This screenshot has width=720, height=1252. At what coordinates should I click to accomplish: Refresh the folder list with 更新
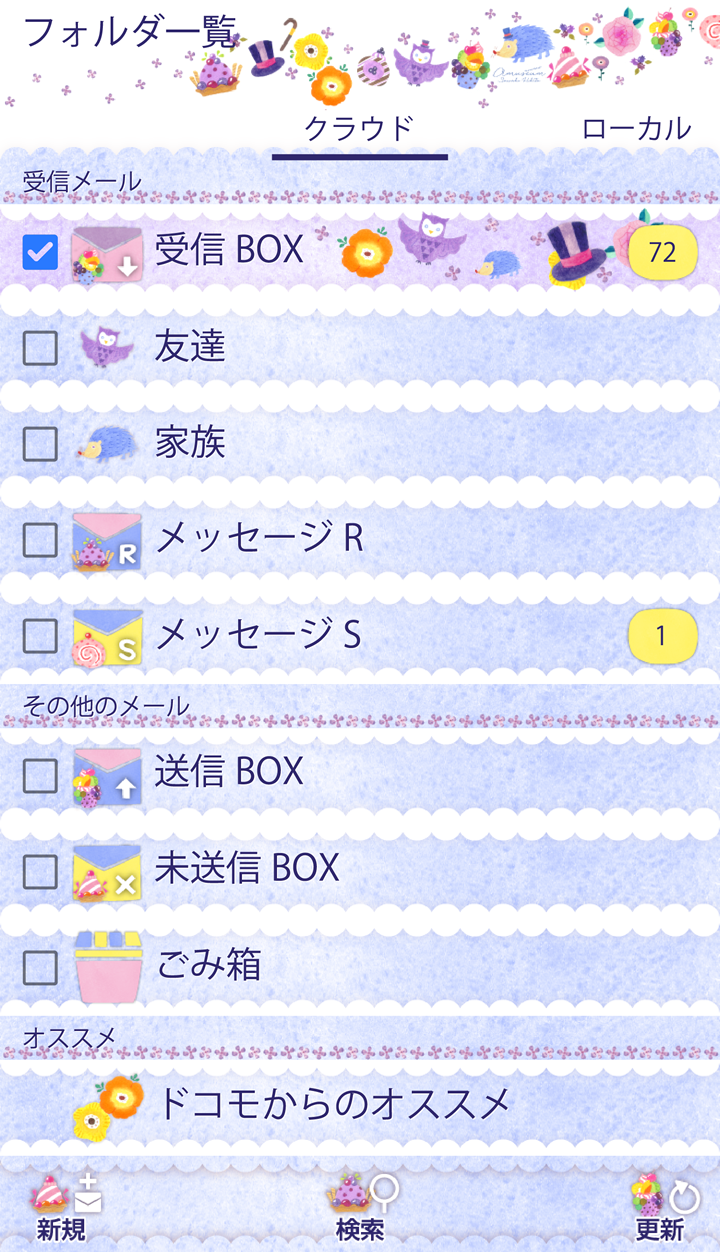point(660,1207)
